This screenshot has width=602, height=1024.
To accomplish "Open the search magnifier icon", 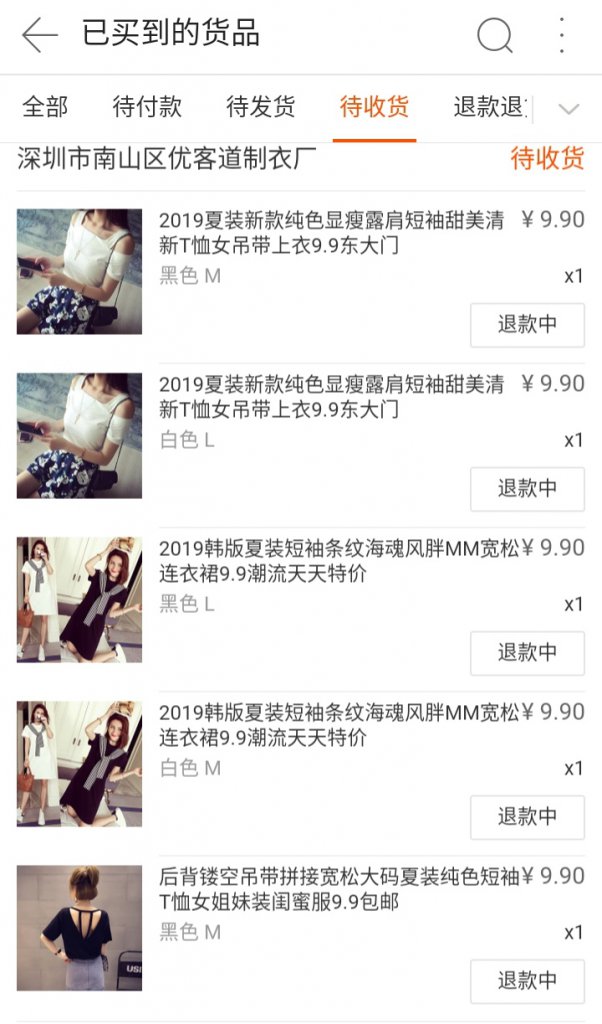I will (495, 35).
